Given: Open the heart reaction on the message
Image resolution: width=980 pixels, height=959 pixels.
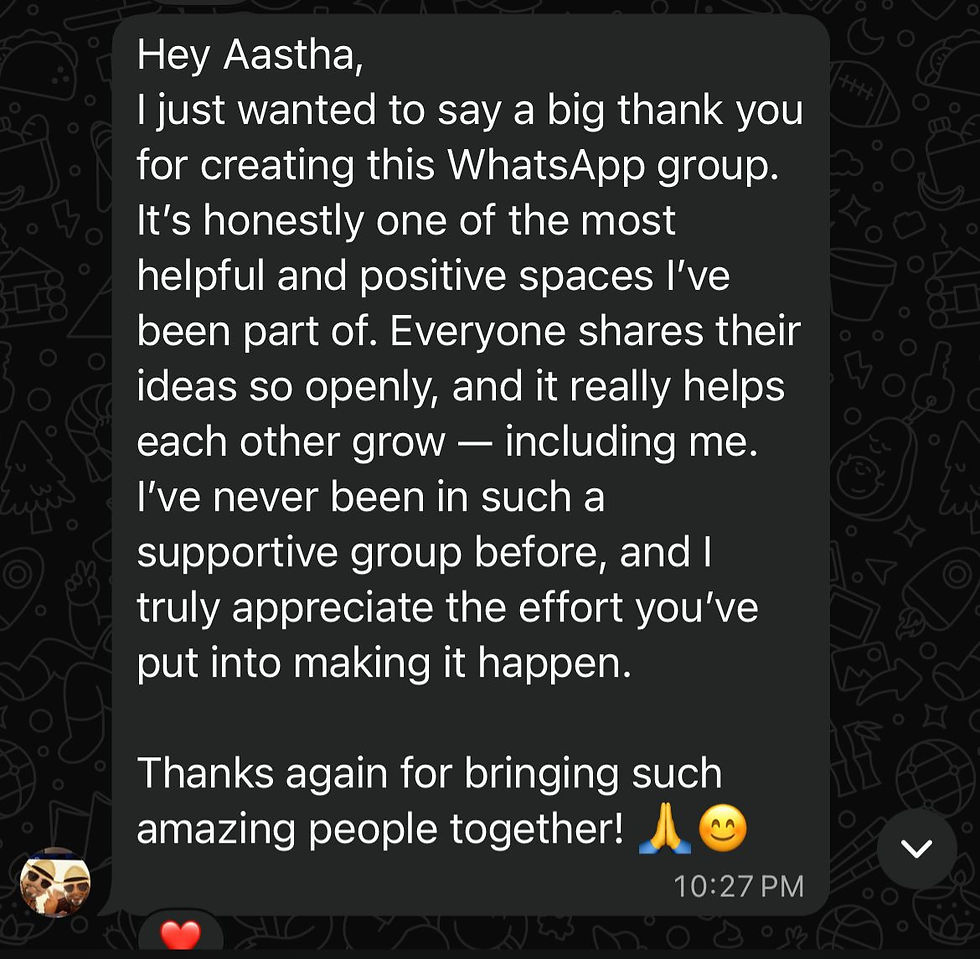Looking at the screenshot, I should pos(180,936).
